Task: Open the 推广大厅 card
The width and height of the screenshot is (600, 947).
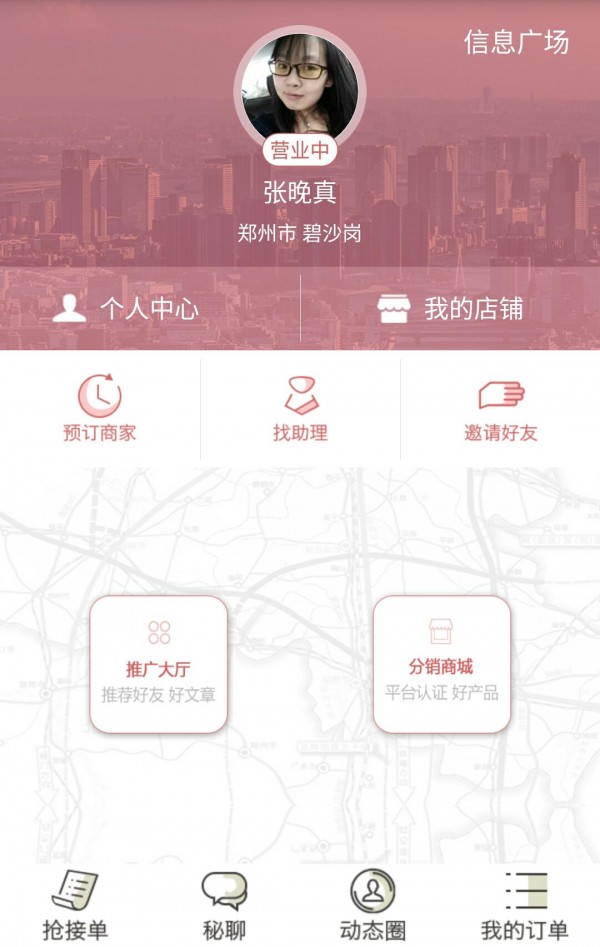Action: tap(158, 664)
